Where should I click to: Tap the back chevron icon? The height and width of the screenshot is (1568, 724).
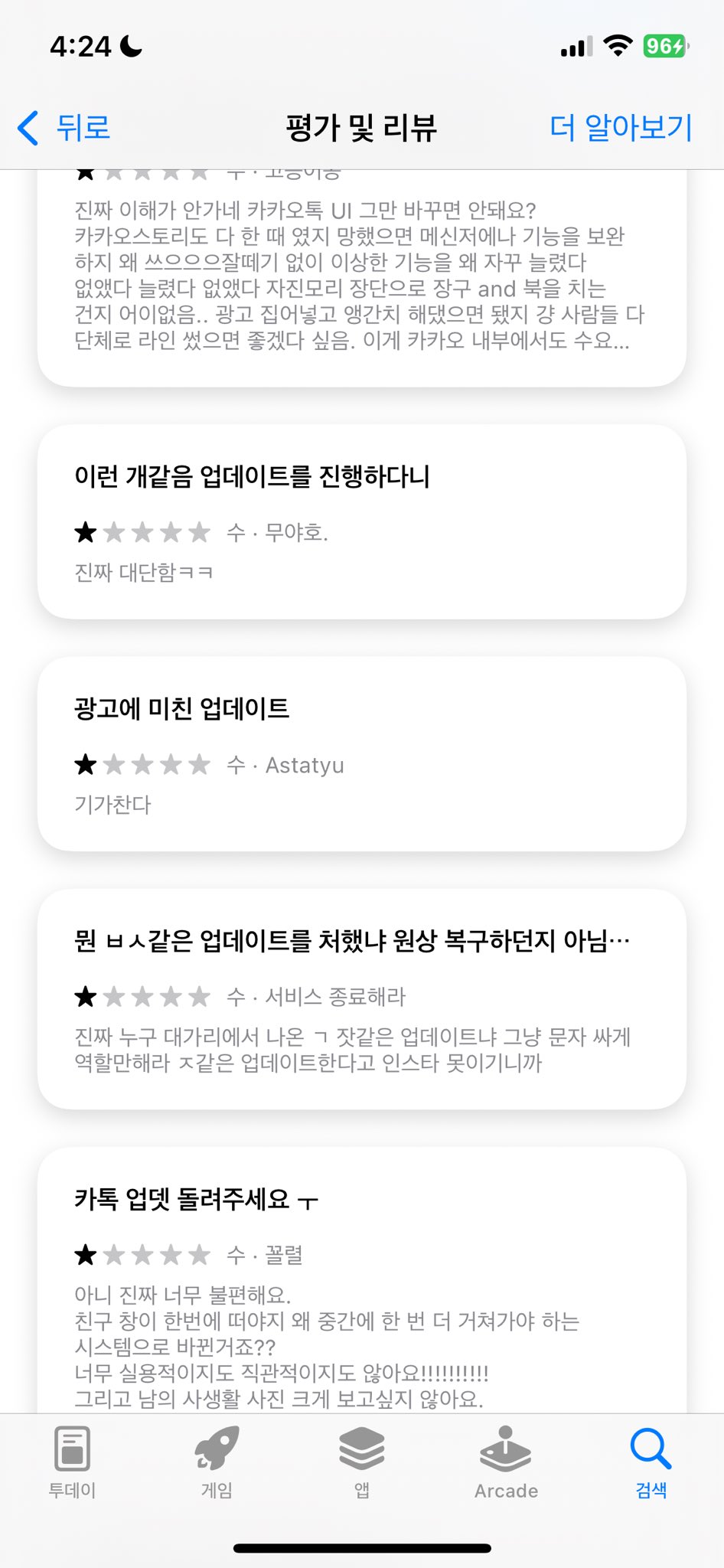[28, 129]
